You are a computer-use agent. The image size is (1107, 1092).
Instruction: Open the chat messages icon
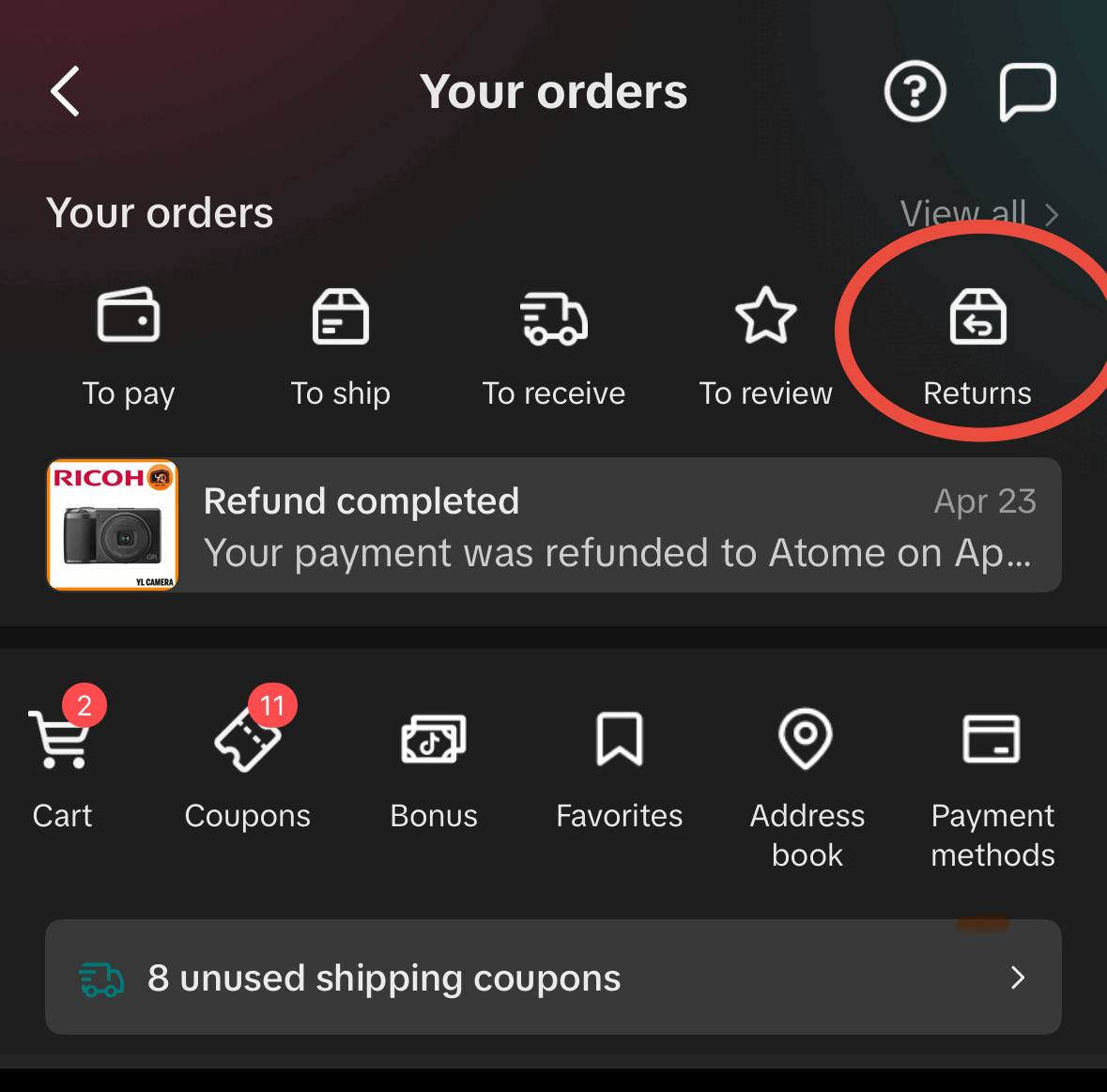[x=1027, y=92]
